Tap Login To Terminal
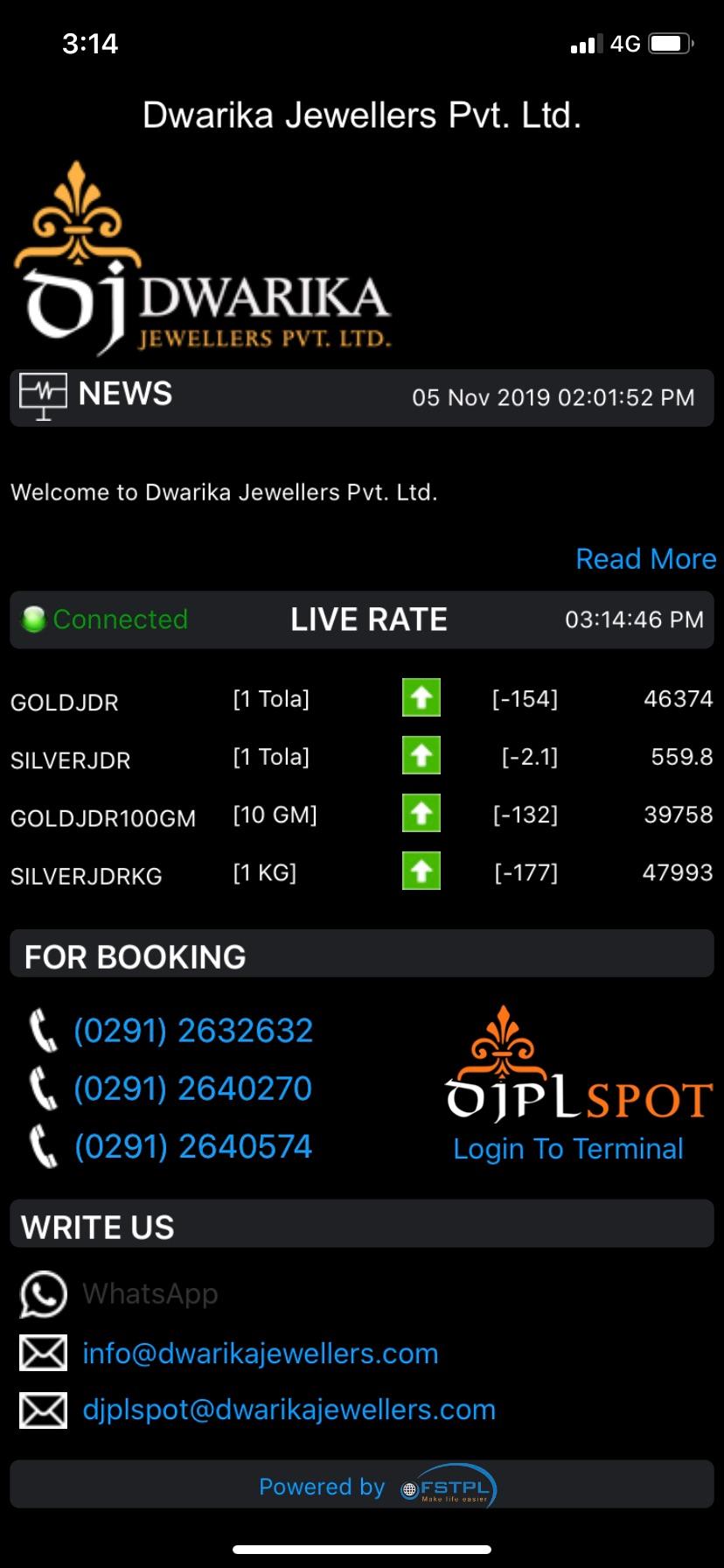Screen dimensions: 724x1568 click(568, 1149)
